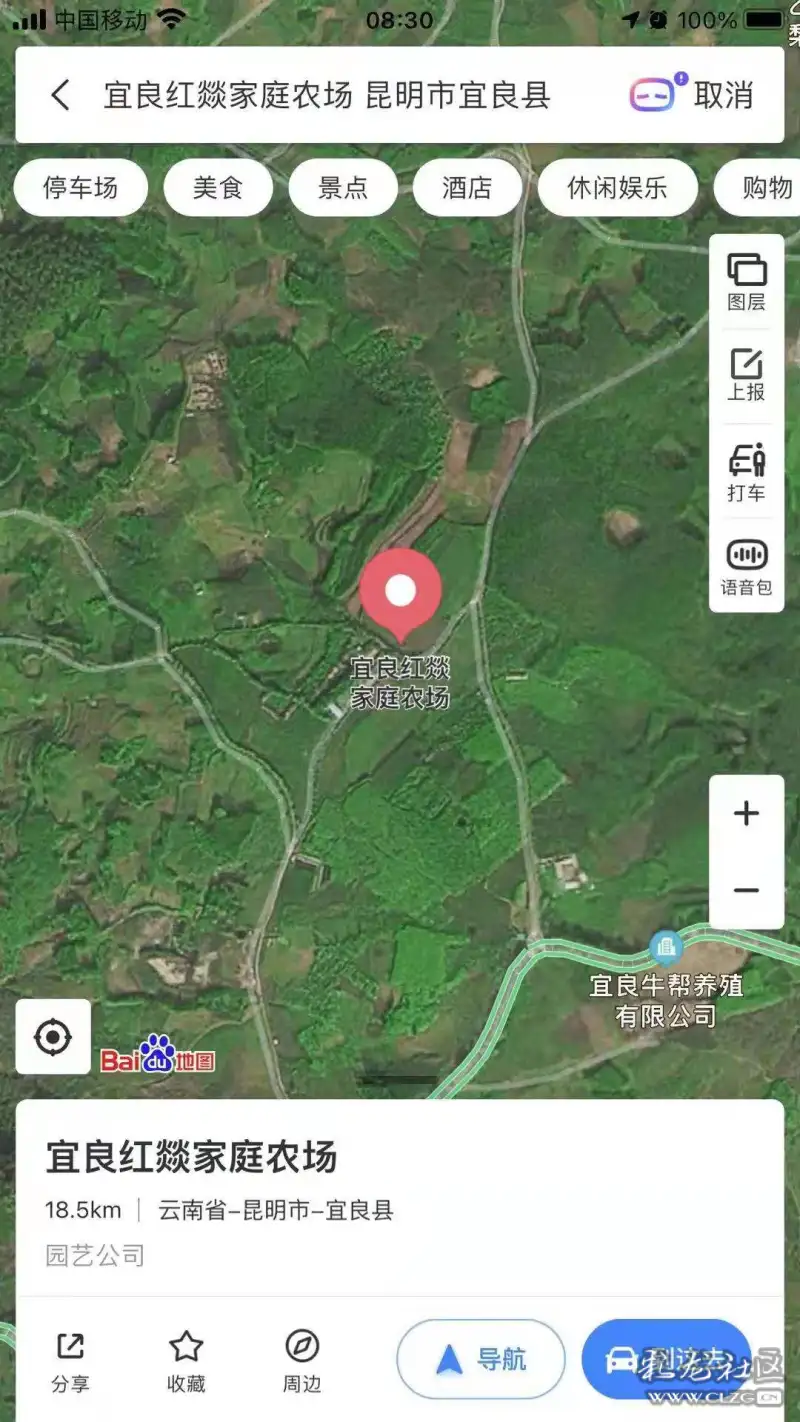Choose the 休闲娱乐 chip
This screenshot has width=800, height=1422.
click(x=617, y=188)
